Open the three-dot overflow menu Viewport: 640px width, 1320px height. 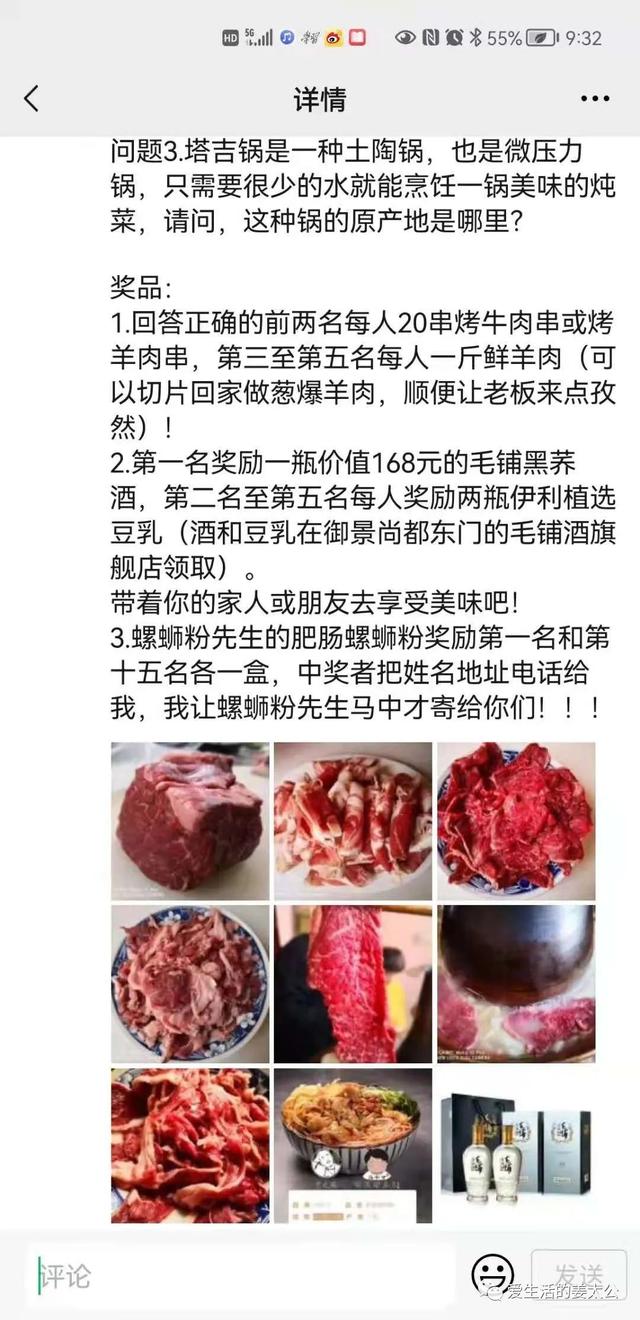(595, 98)
